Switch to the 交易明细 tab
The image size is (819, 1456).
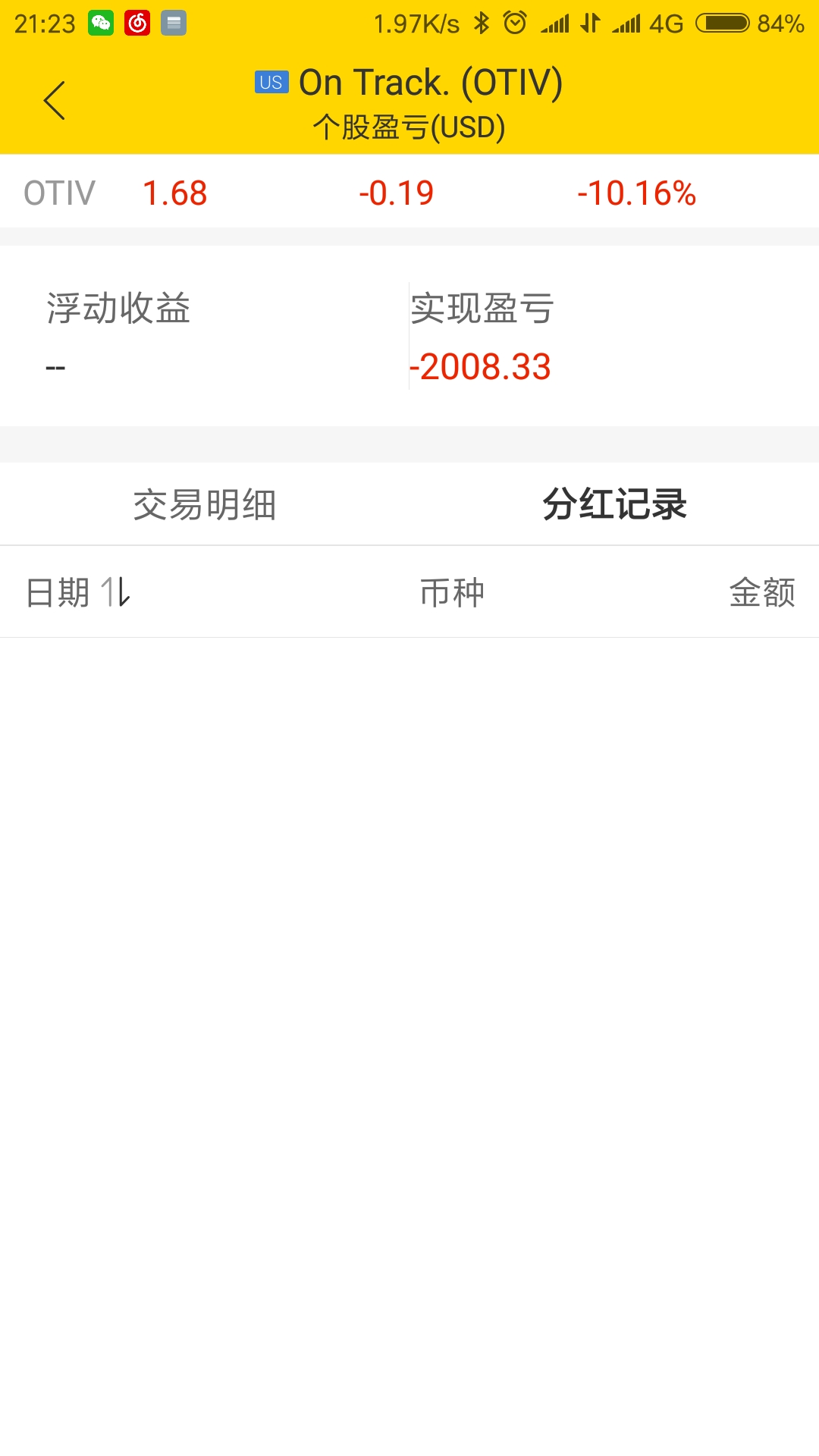[205, 504]
